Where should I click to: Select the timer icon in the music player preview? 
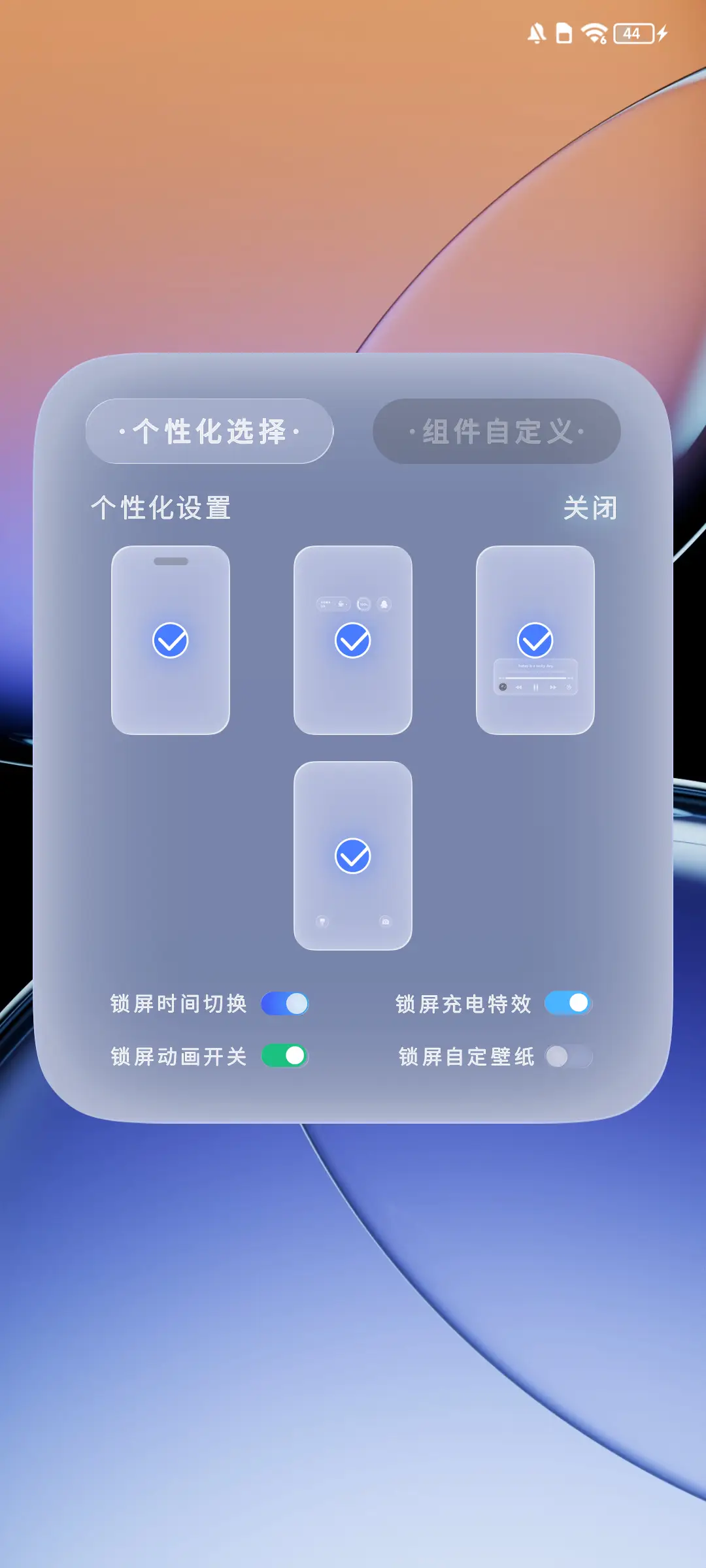[569, 687]
